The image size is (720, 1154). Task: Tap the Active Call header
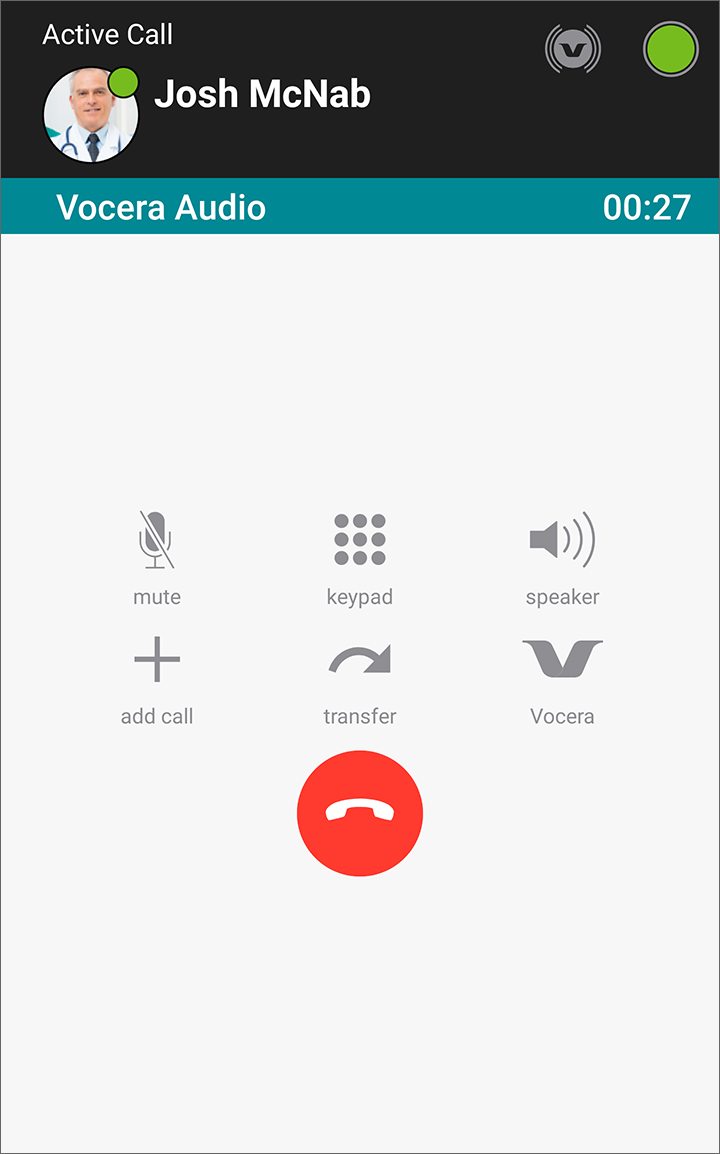pos(107,34)
